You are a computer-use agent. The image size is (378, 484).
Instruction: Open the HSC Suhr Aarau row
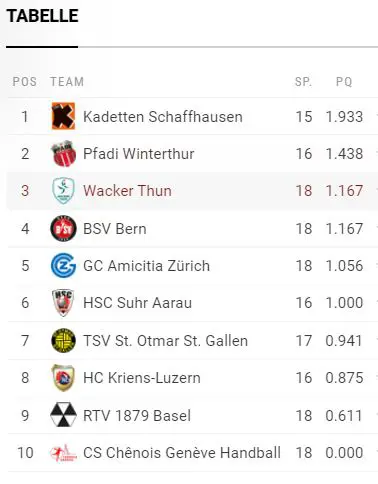pyautogui.click(x=193, y=303)
